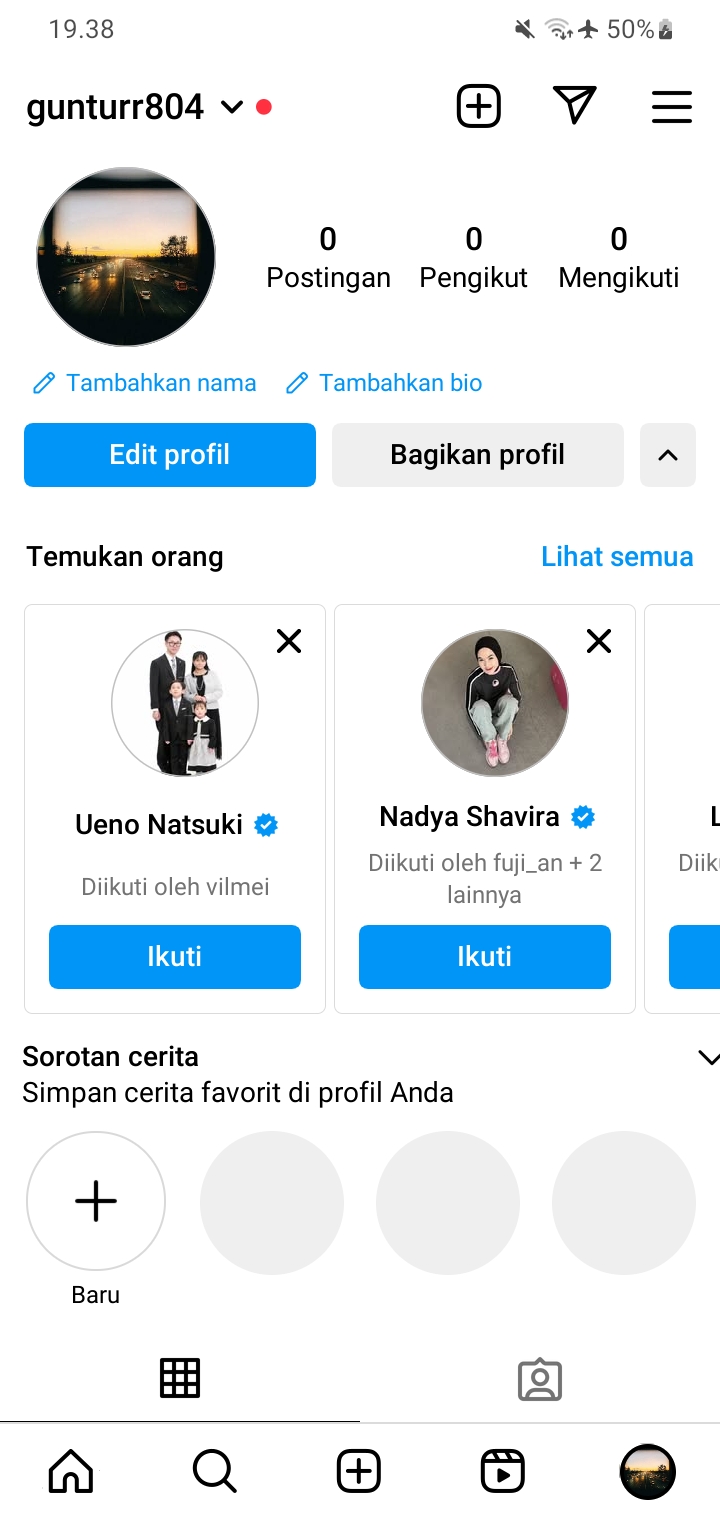Image resolution: width=720 pixels, height=1520 pixels.
Task: Tap Tambahkan nama link
Action: [145, 383]
